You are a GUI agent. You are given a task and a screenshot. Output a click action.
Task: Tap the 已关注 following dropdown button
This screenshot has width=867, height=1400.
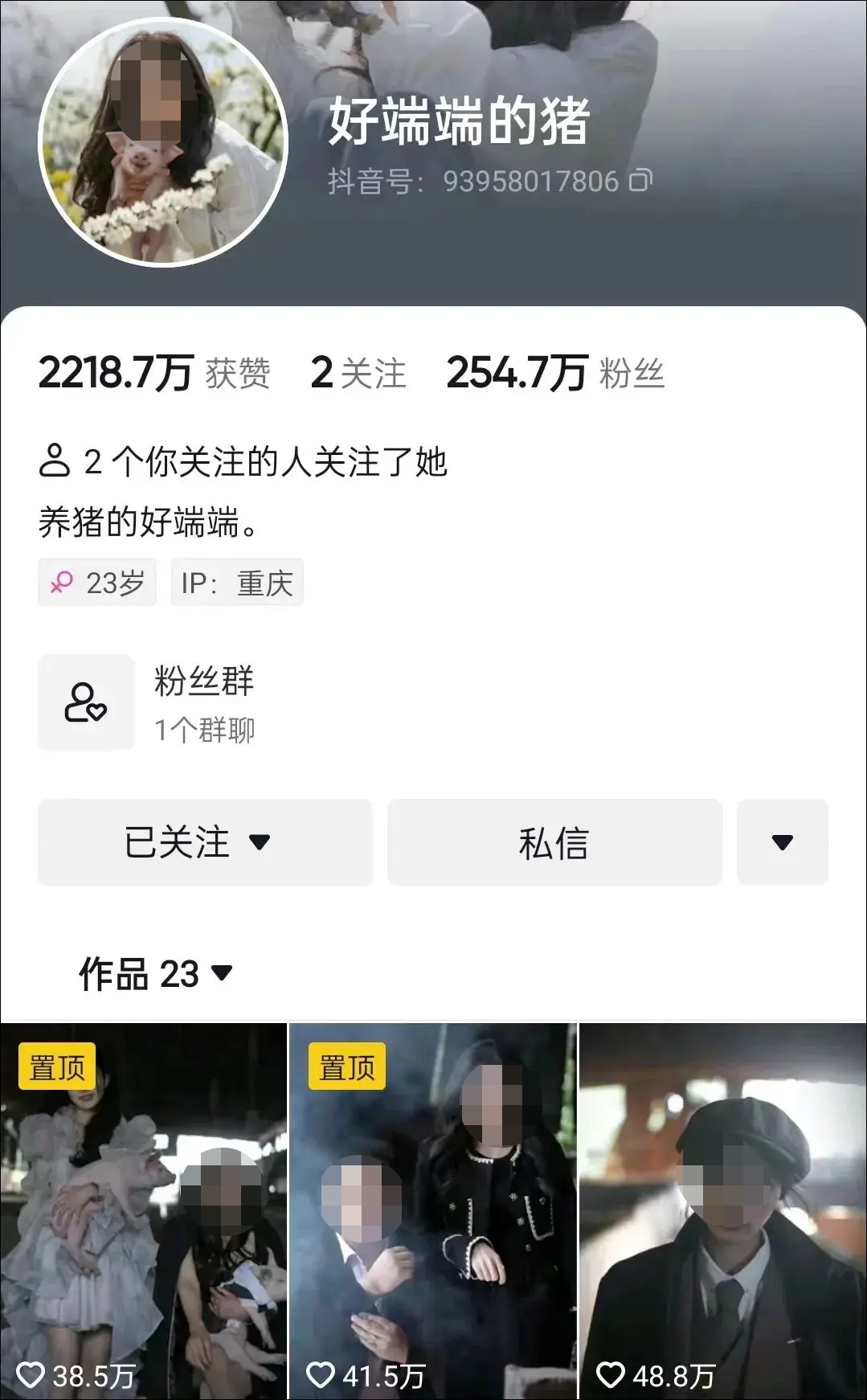[x=205, y=842]
